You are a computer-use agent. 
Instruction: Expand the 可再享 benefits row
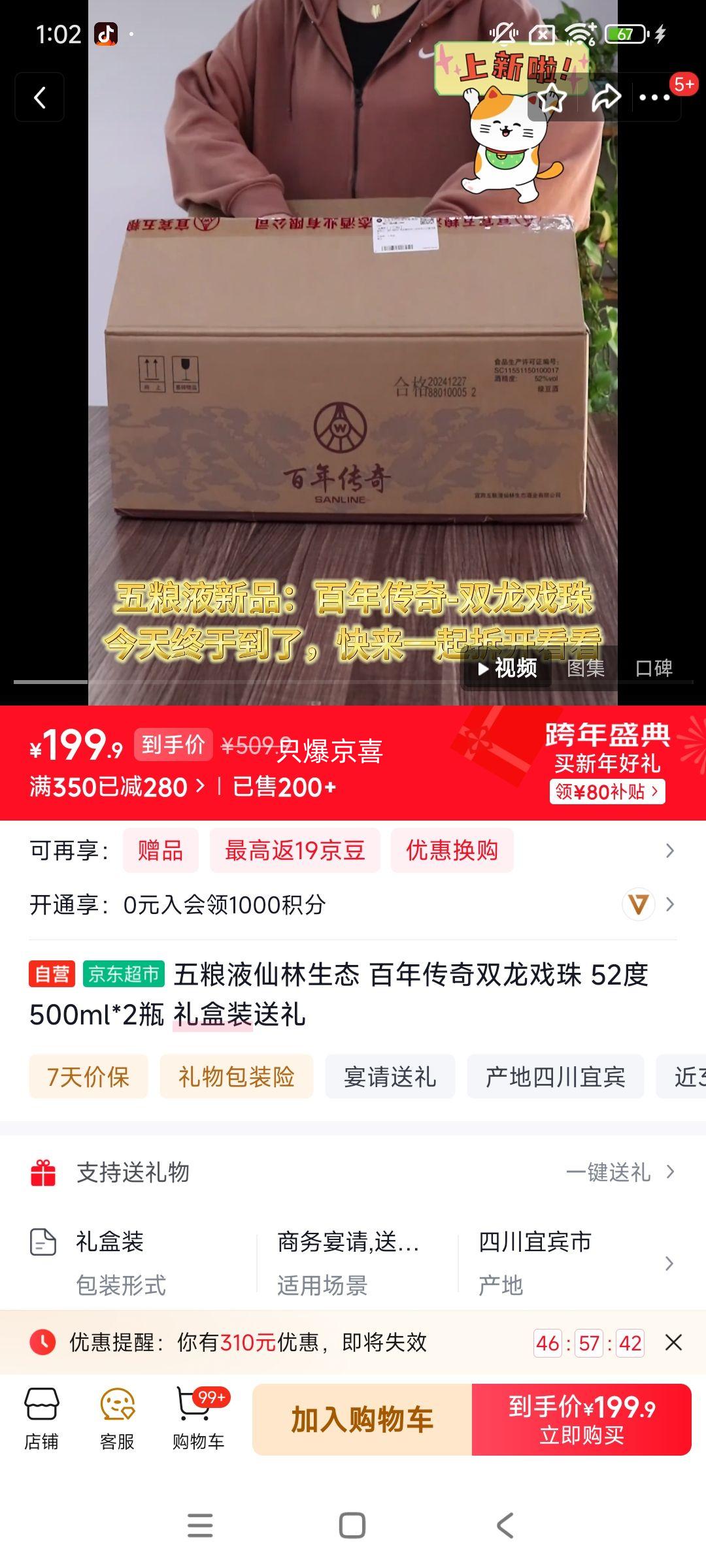pos(669,850)
